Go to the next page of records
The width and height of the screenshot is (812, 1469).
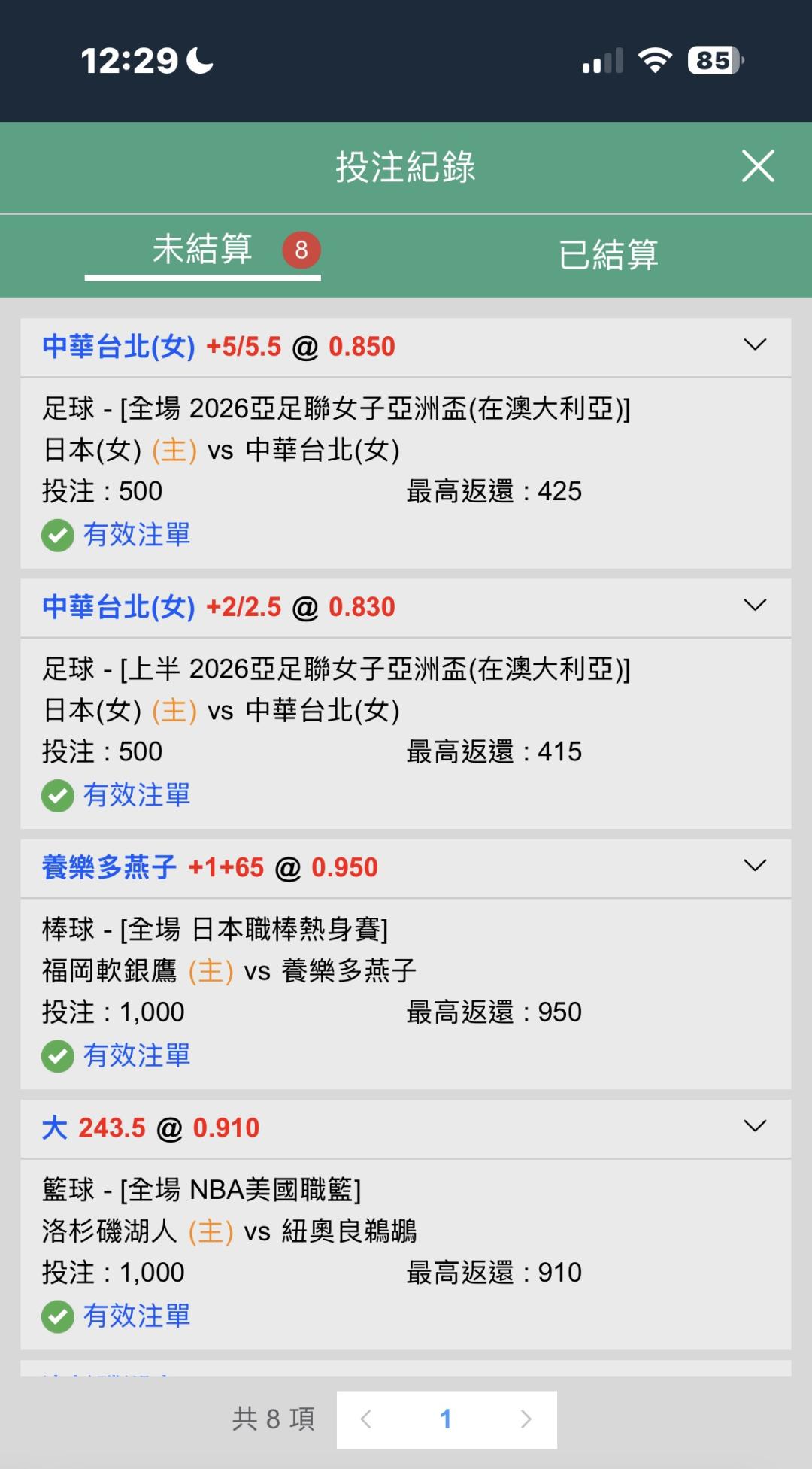526,1419
